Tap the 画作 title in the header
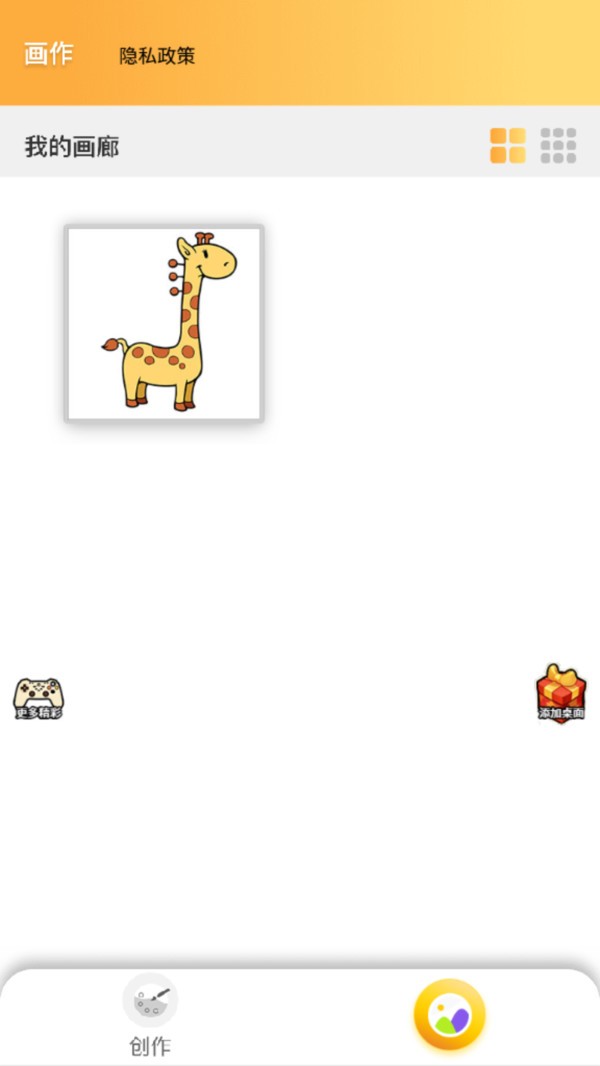The width and height of the screenshot is (600, 1066). click(49, 54)
